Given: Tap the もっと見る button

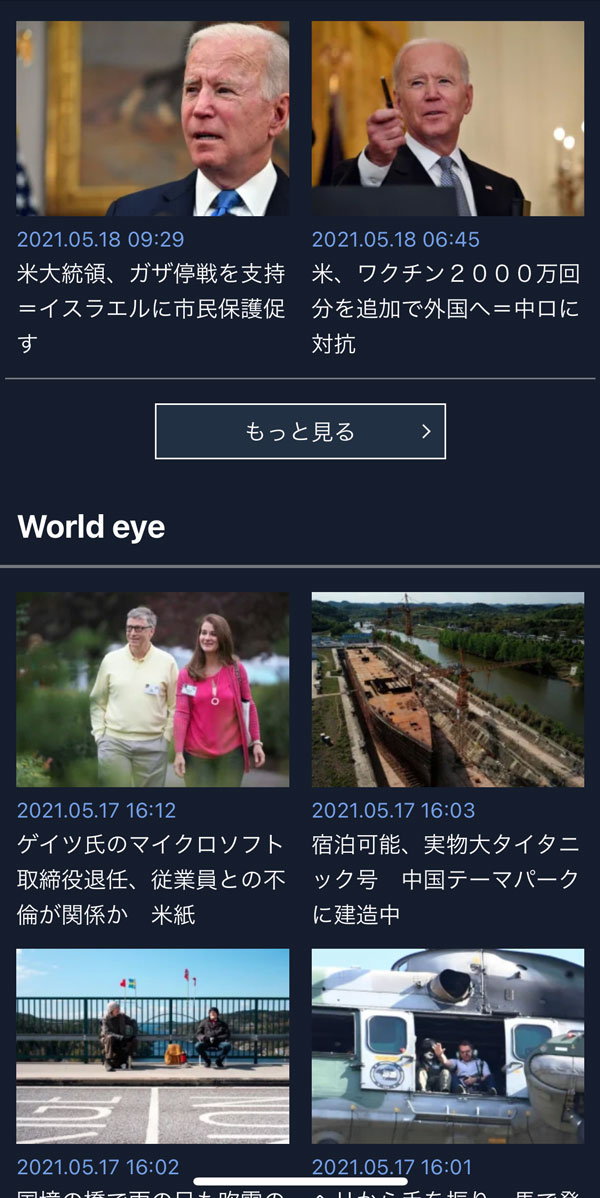Looking at the screenshot, I should (x=300, y=432).
